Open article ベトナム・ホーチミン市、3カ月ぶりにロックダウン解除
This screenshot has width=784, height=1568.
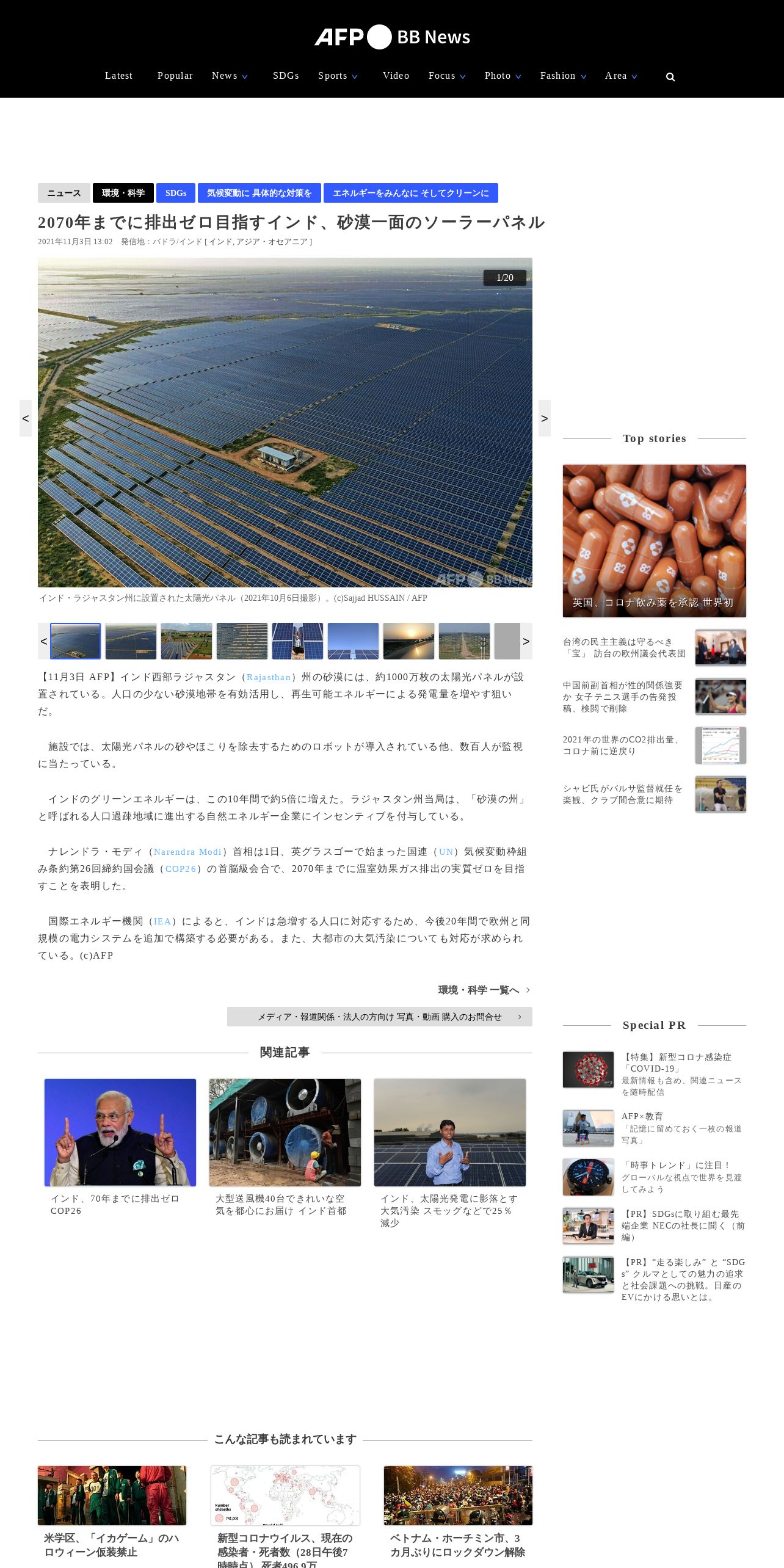tap(458, 1513)
